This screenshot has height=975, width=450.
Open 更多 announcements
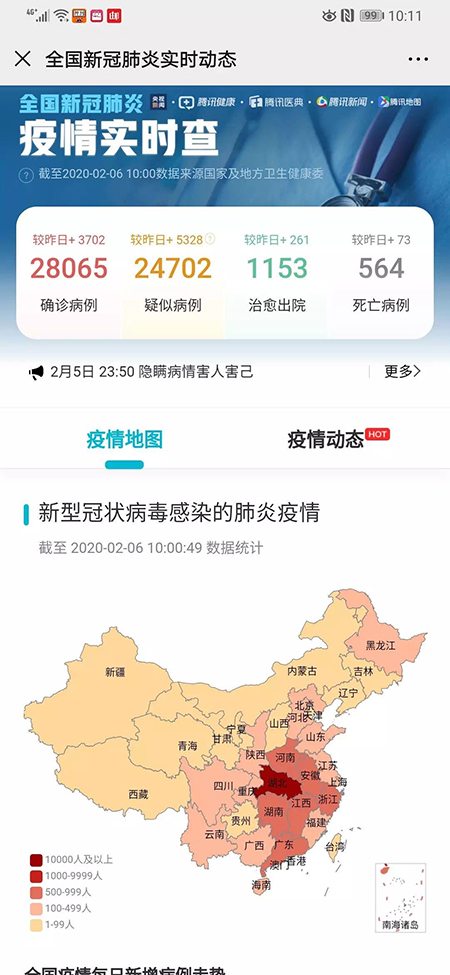coord(402,372)
